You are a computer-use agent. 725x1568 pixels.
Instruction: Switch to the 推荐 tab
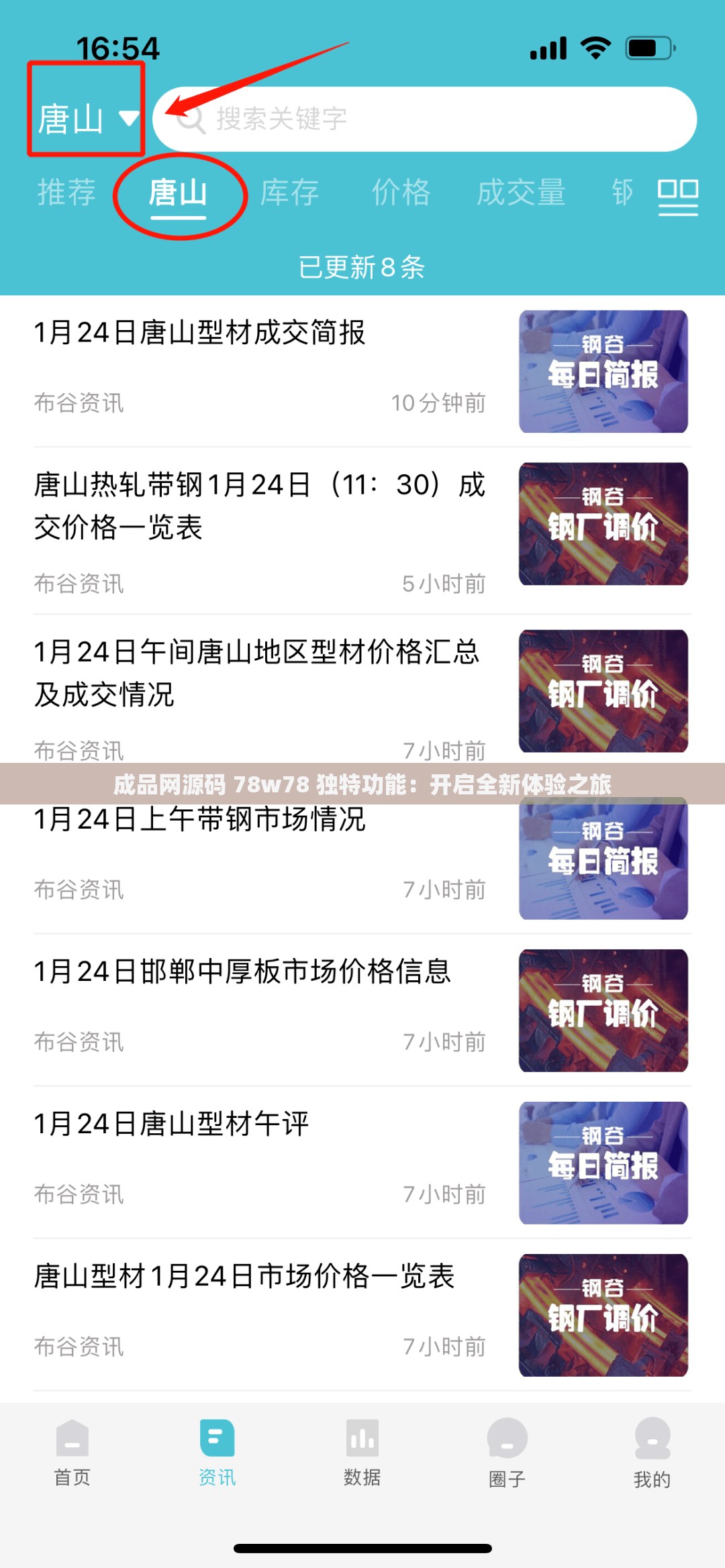(65, 194)
